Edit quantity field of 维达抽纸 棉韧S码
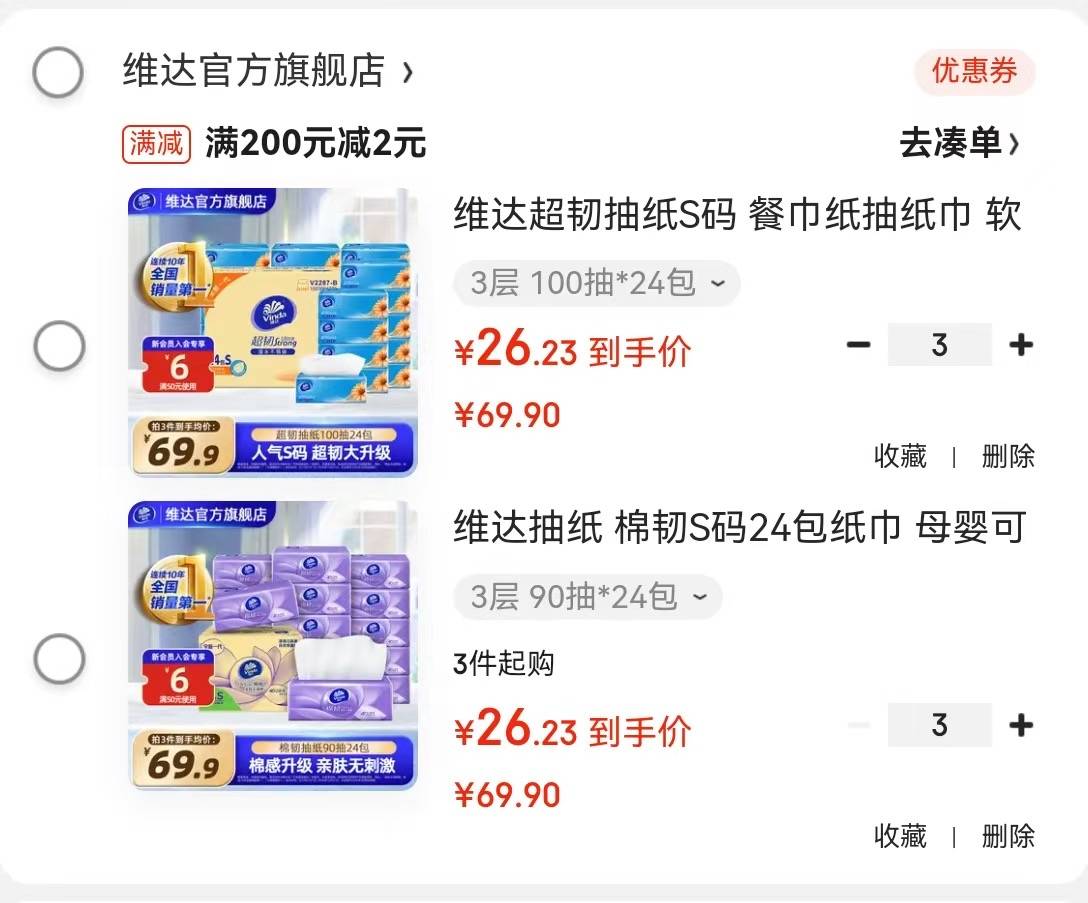Viewport: 1088px width, 903px height. coord(939,725)
